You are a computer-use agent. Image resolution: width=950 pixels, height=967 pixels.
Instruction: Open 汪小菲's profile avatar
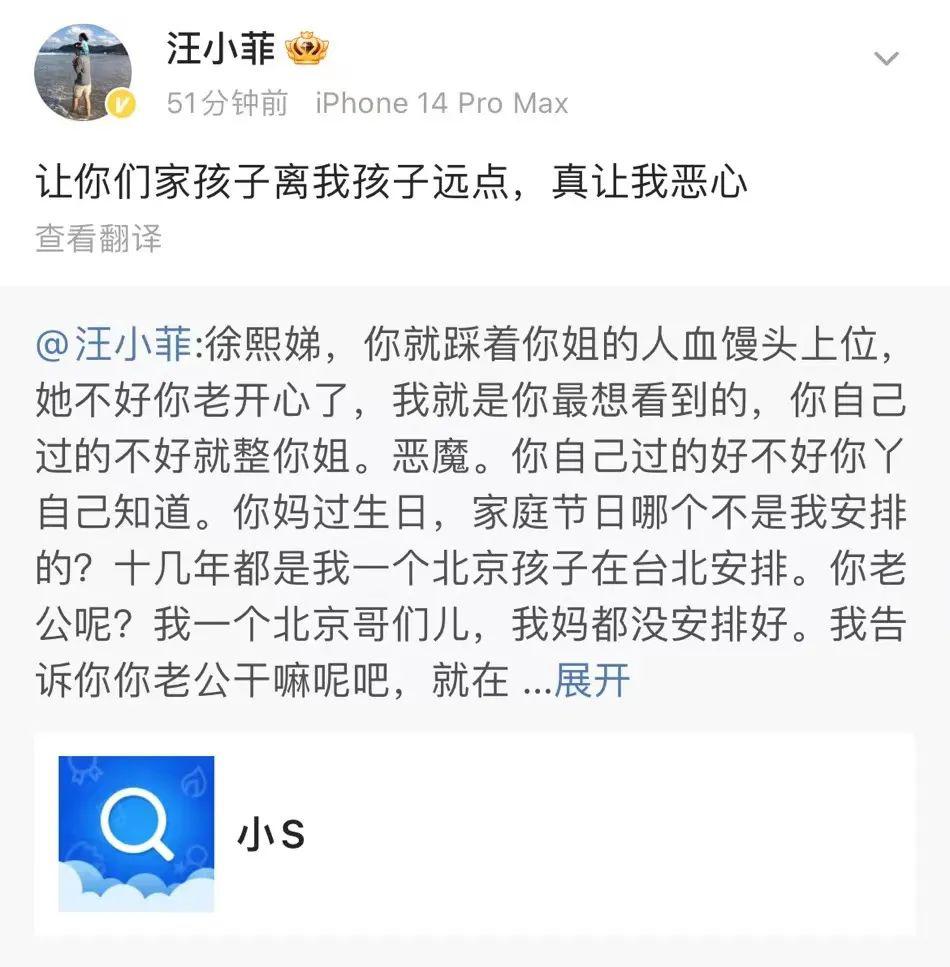(84, 73)
